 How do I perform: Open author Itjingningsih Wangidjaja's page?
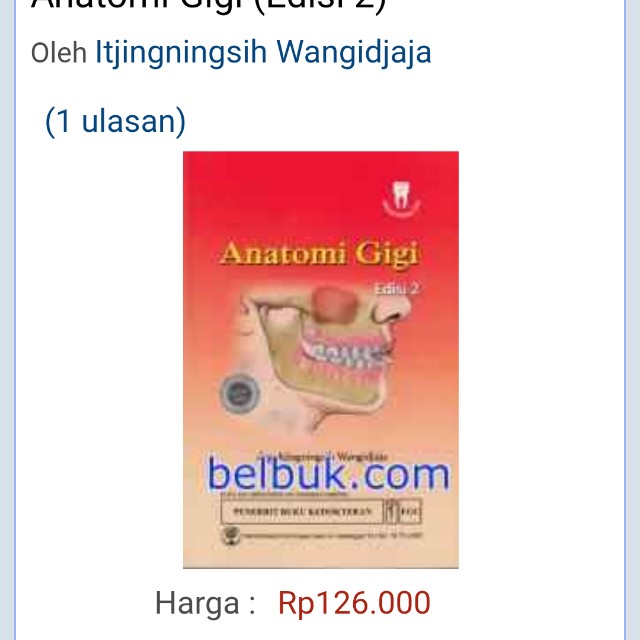click(x=263, y=52)
